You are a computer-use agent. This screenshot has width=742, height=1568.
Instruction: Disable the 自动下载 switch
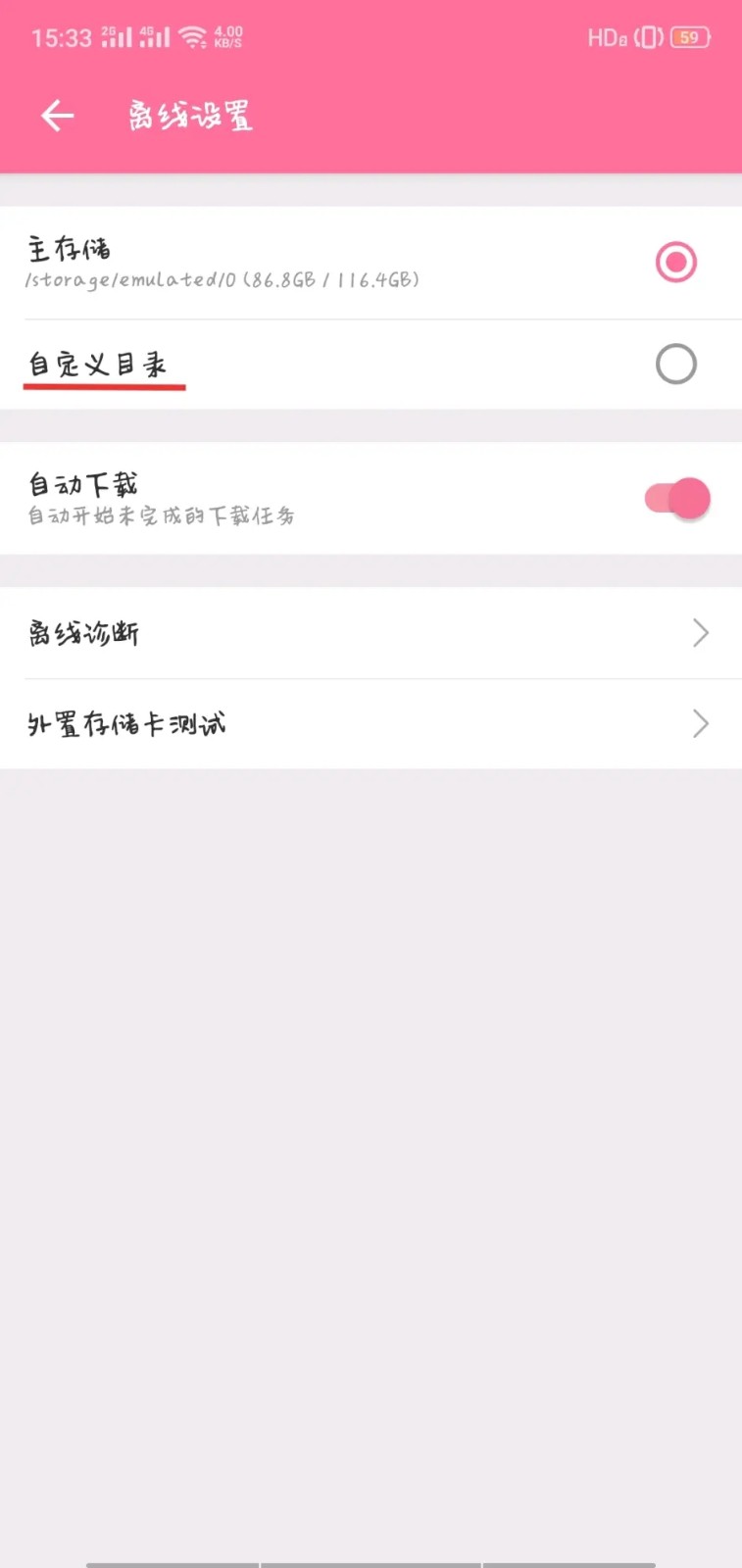point(677,498)
